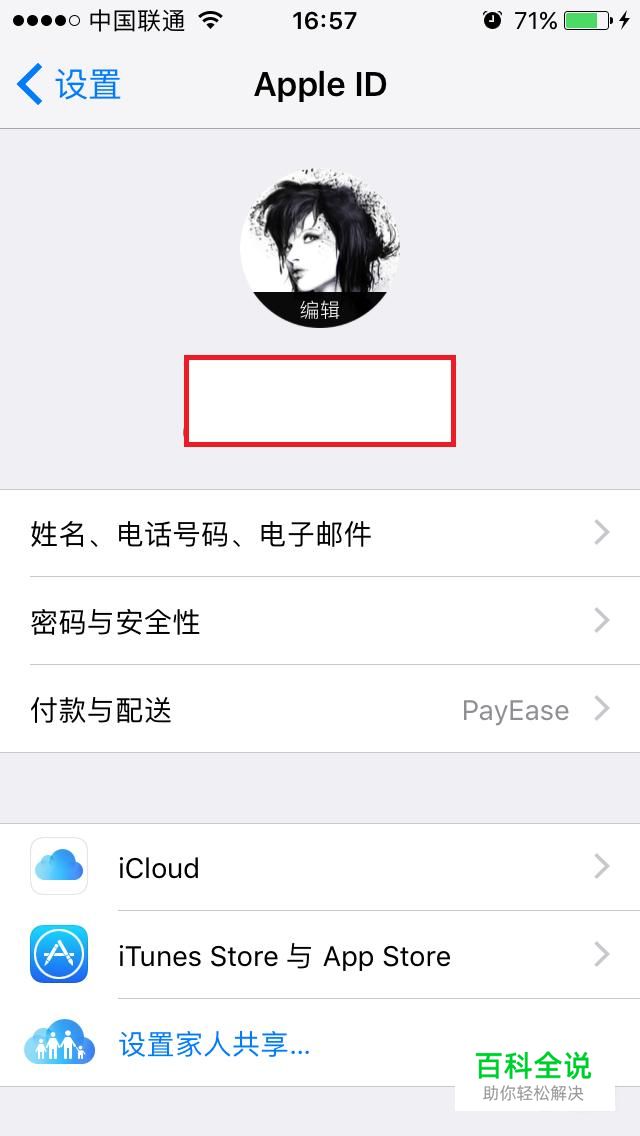Open 姓名、电话号码、电子邮件
The width and height of the screenshot is (640, 1136).
(x=320, y=534)
